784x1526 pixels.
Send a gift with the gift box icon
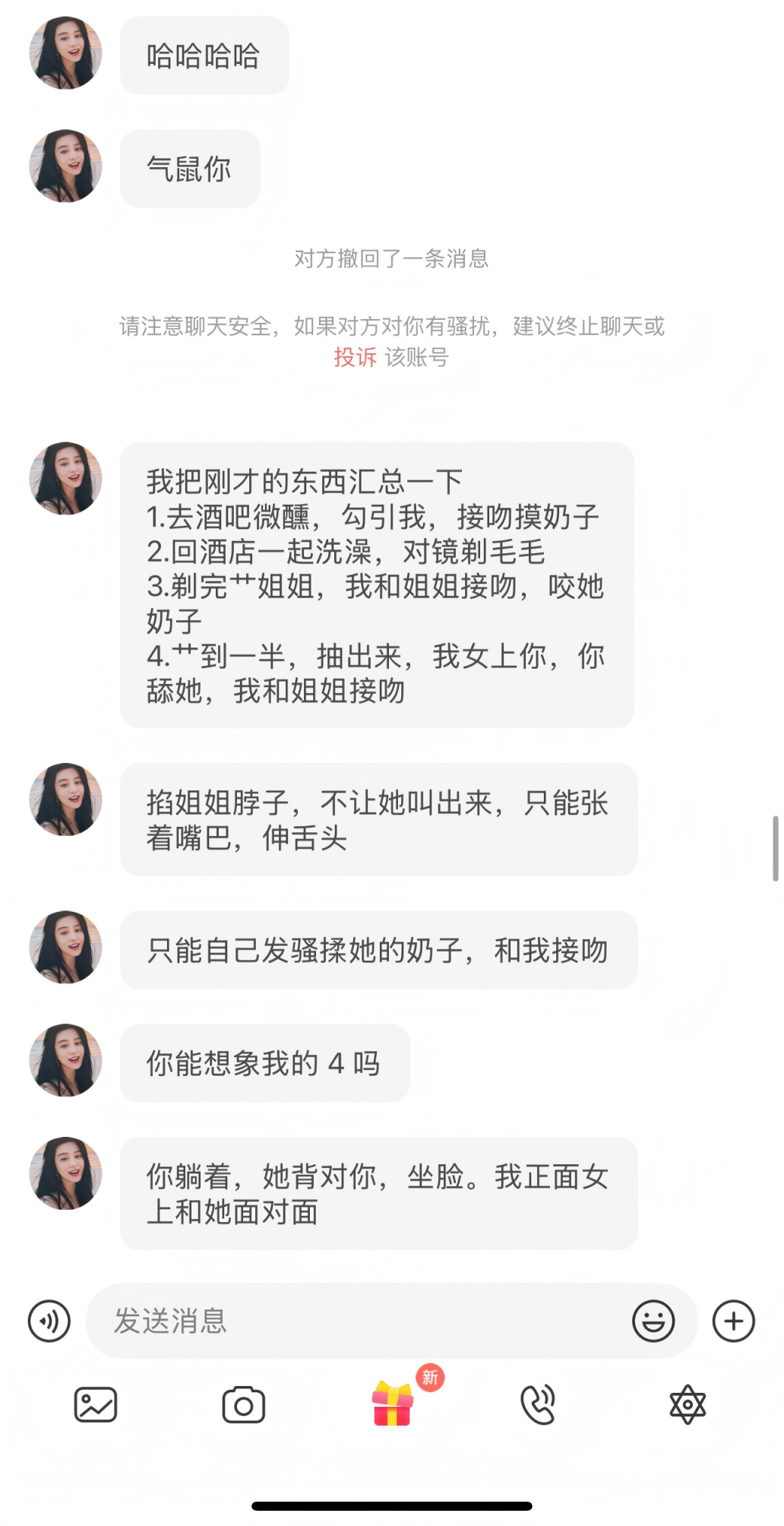pos(393,1404)
